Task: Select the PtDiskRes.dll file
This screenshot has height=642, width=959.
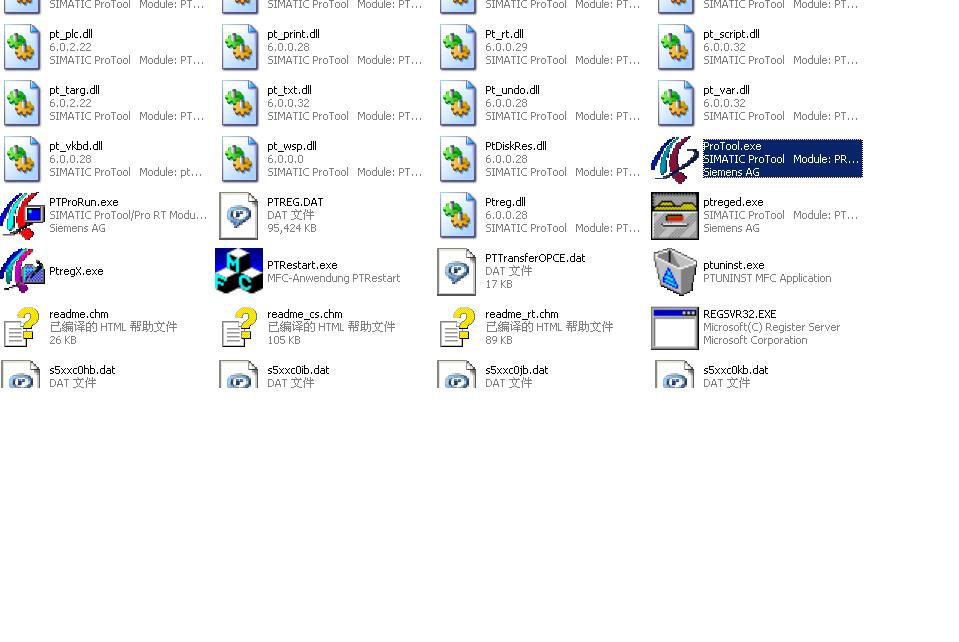Action: click(x=515, y=146)
